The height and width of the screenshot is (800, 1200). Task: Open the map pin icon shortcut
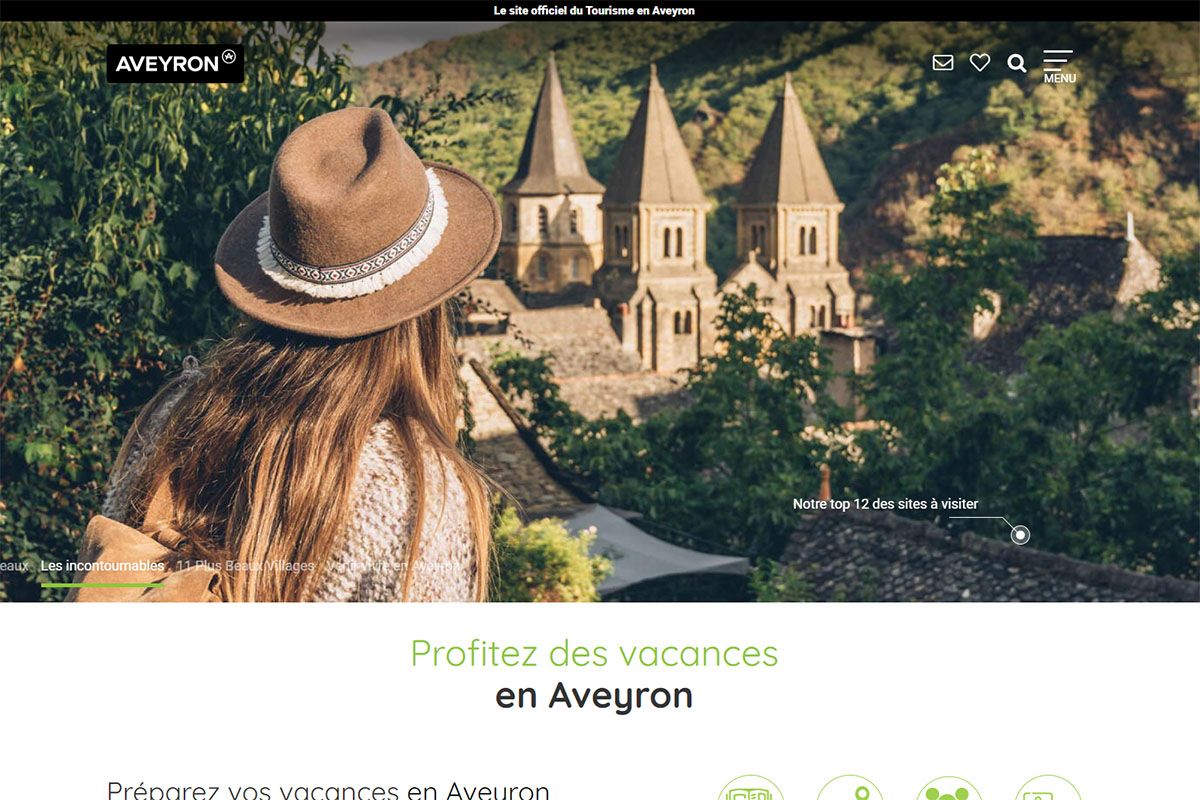tap(849, 791)
